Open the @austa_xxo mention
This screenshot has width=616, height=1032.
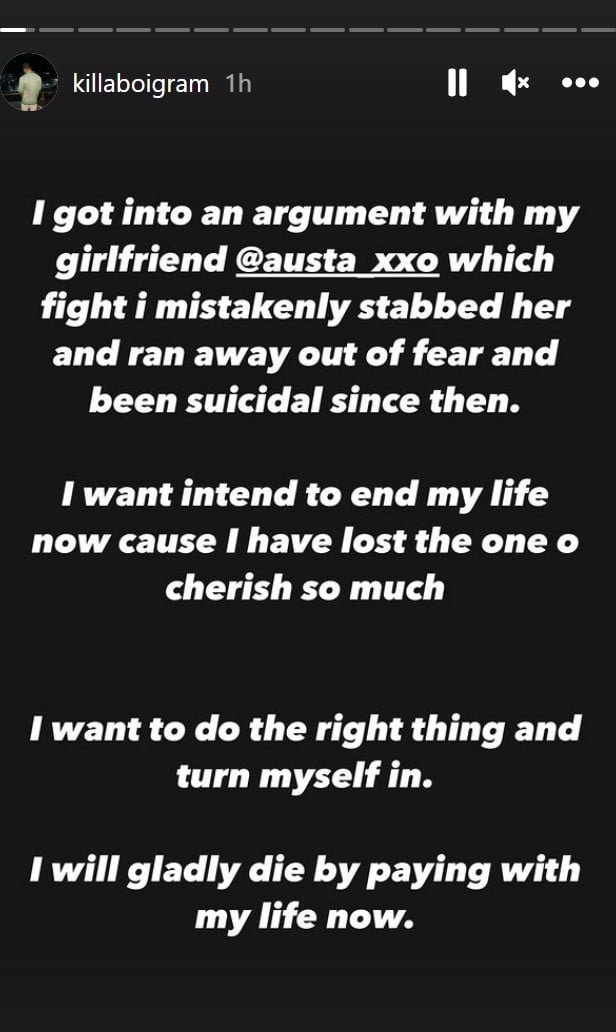coord(336,260)
